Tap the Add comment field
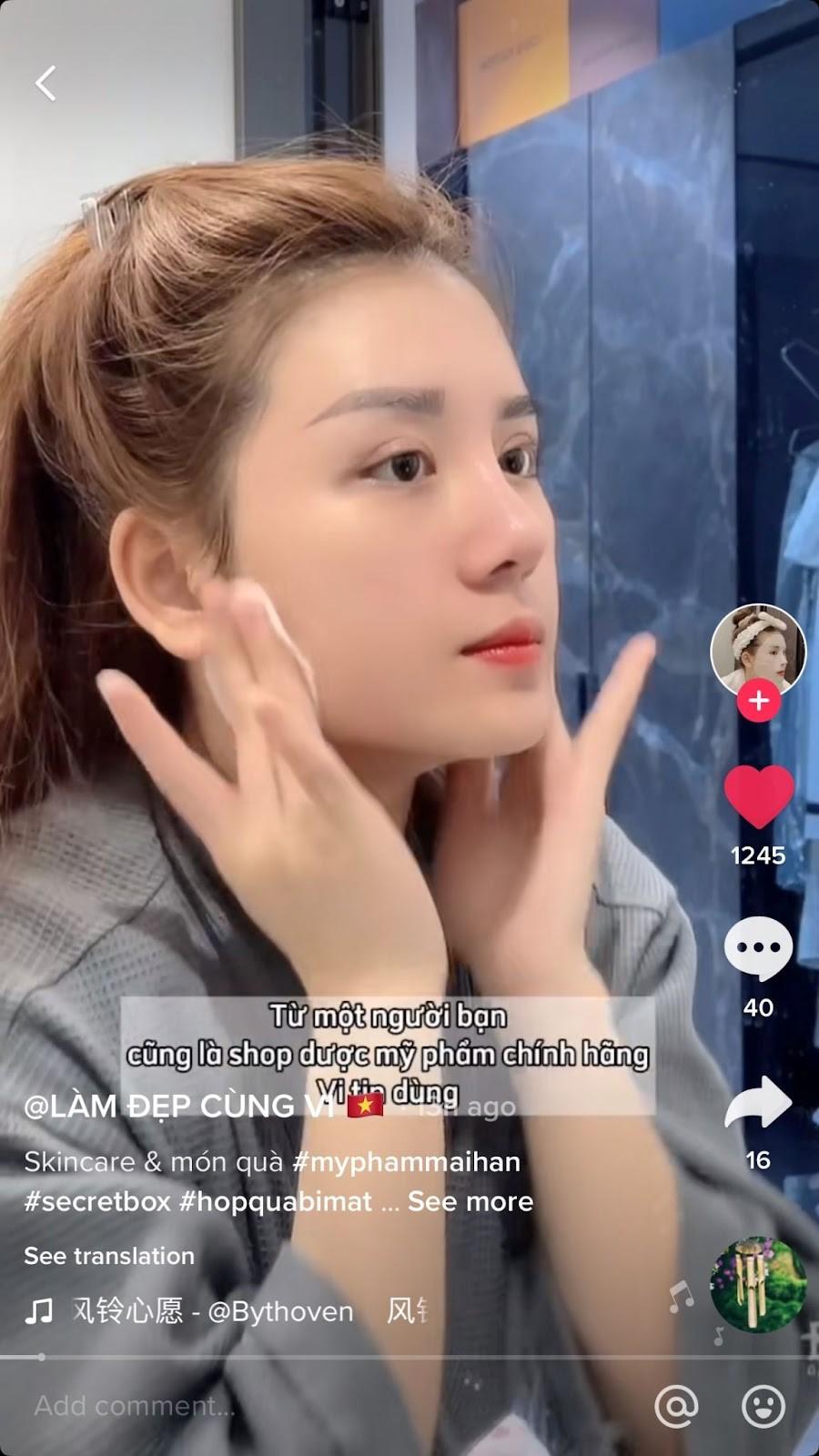This screenshot has width=819, height=1456. click(273, 1406)
